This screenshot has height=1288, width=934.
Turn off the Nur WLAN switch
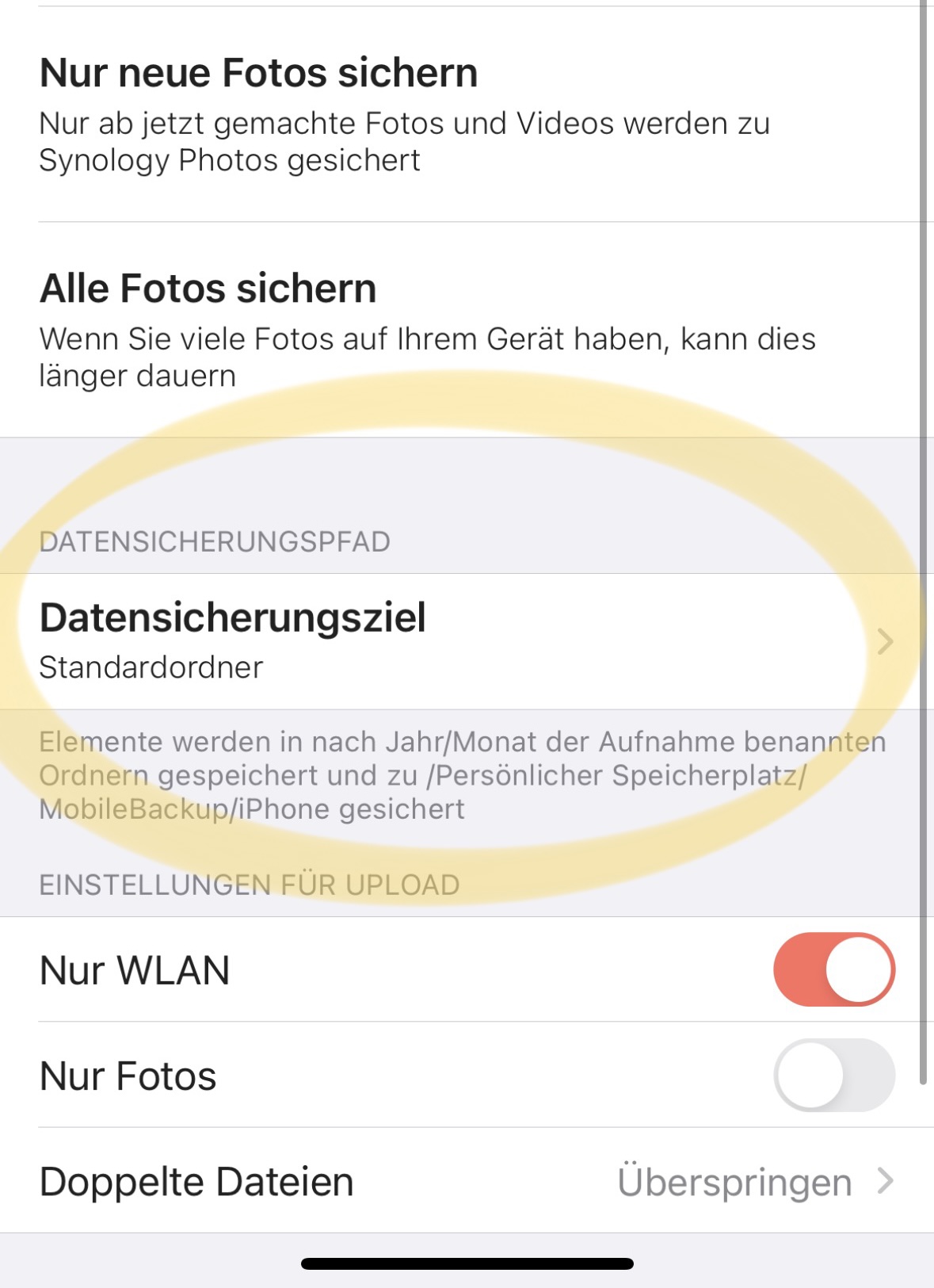click(x=833, y=969)
